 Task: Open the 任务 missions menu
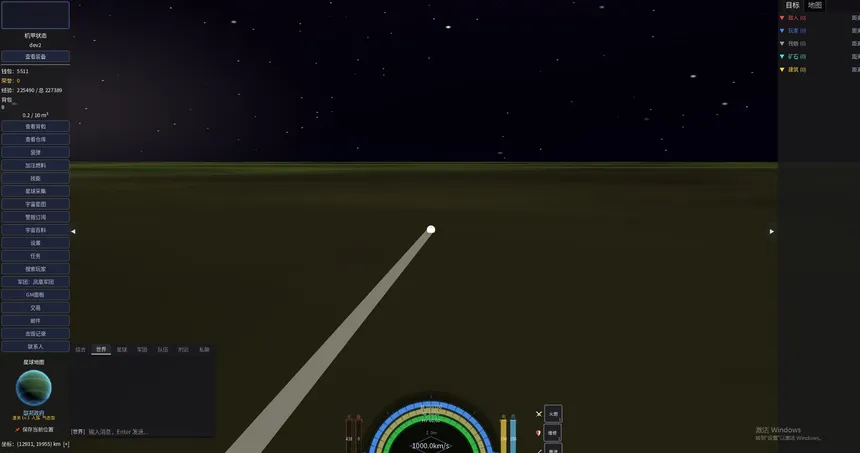tap(35, 256)
